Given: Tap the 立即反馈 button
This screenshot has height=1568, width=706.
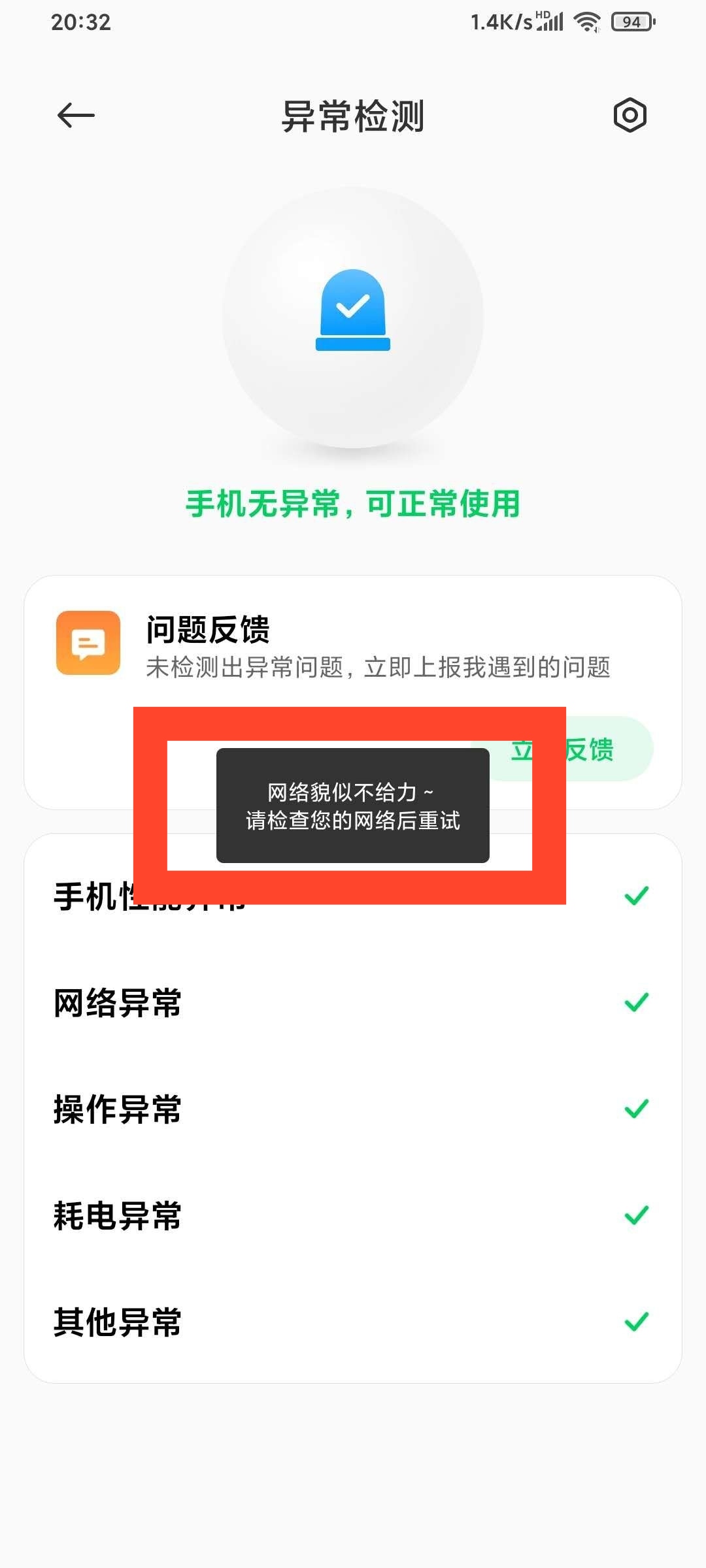Looking at the screenshot, I should pyautogui.click(x=562, y=749).
